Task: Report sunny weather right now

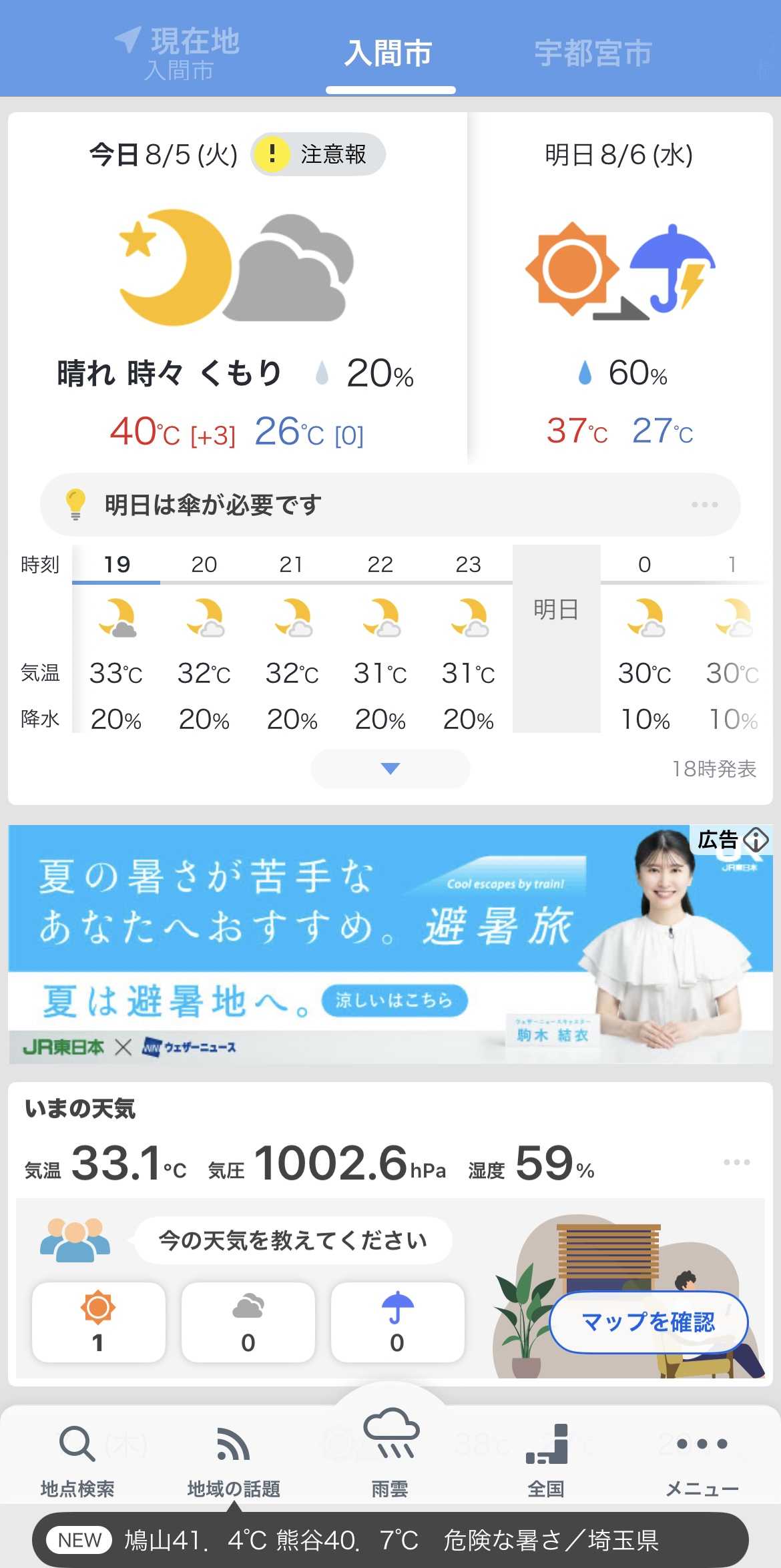Action: [x=98, y=1322]
